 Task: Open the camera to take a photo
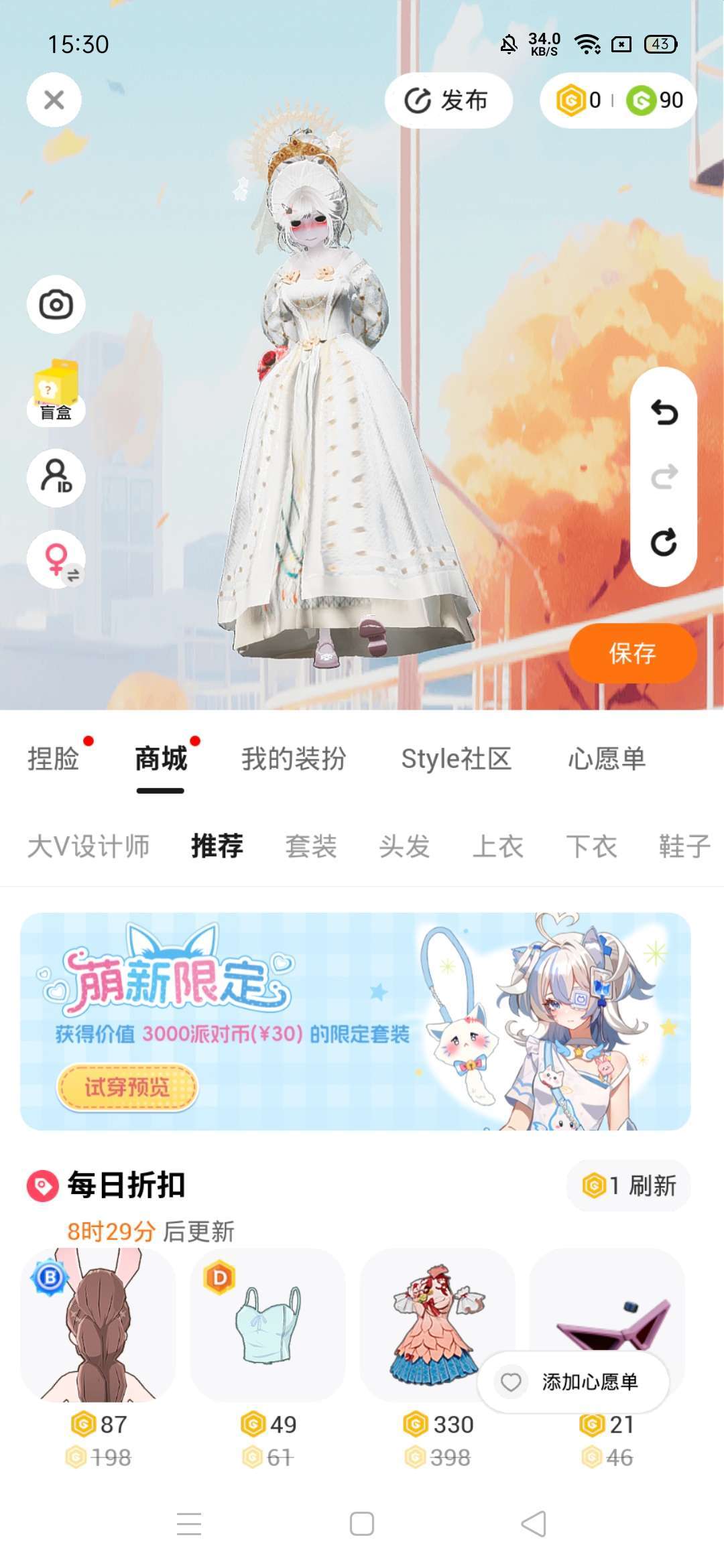pyautogui.click(x=56, y=305)
